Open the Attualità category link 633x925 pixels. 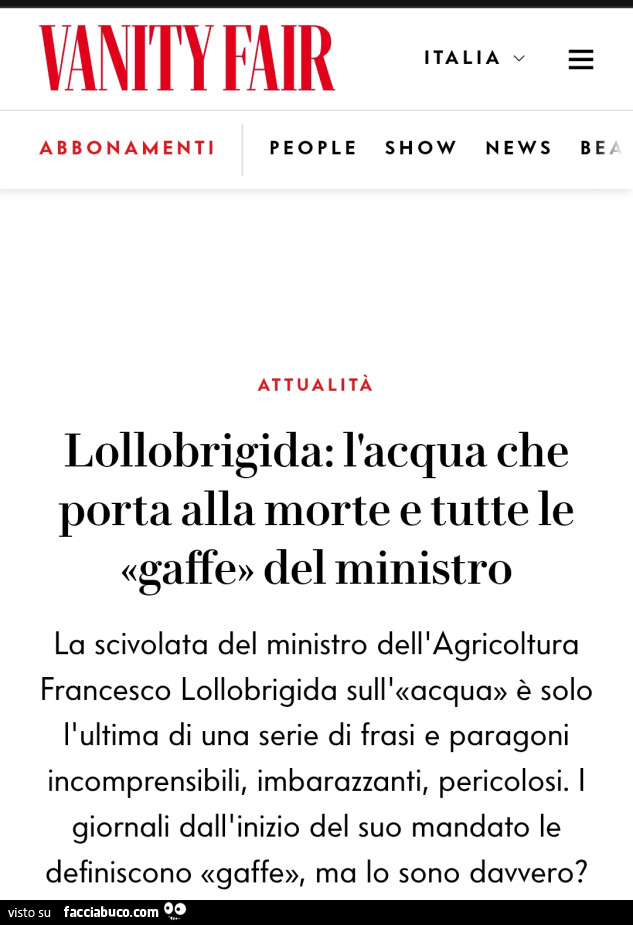click(x=316, y=385)
